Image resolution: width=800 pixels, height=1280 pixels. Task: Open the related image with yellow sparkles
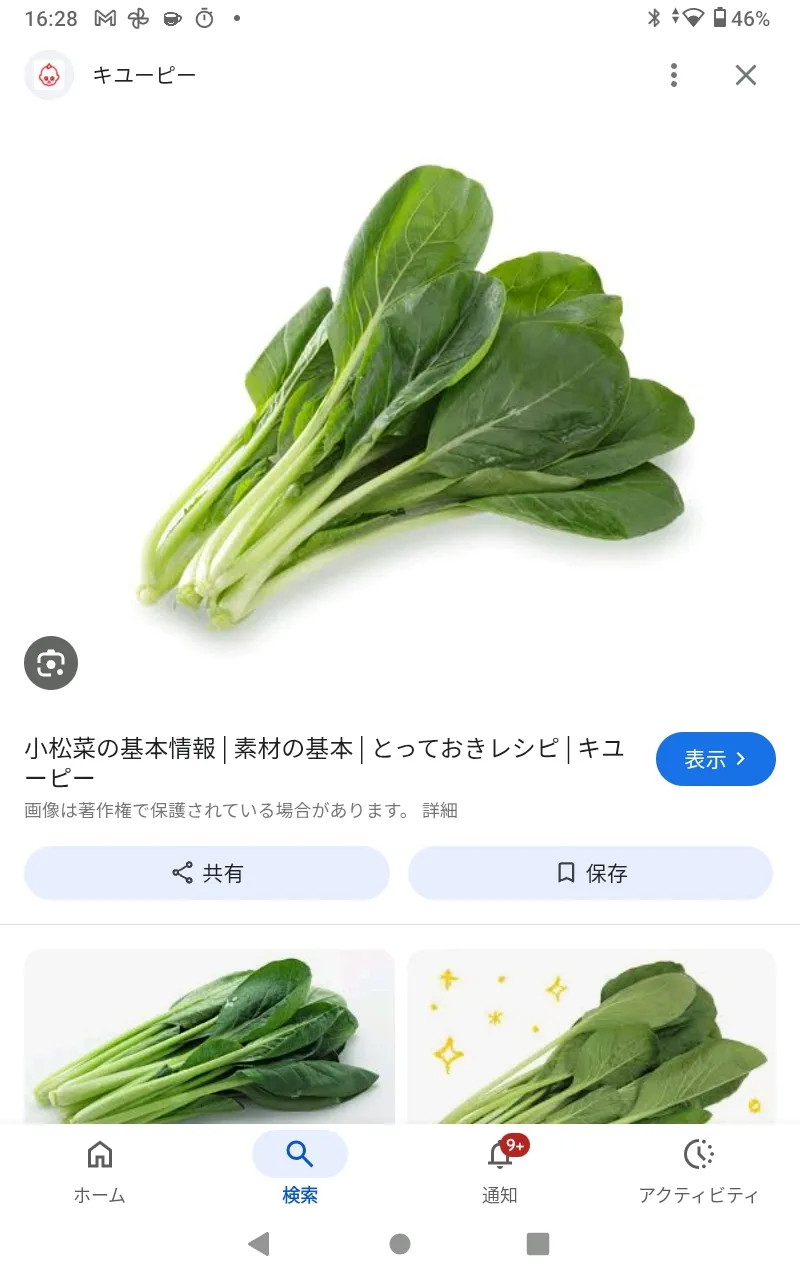[591, 1035]
